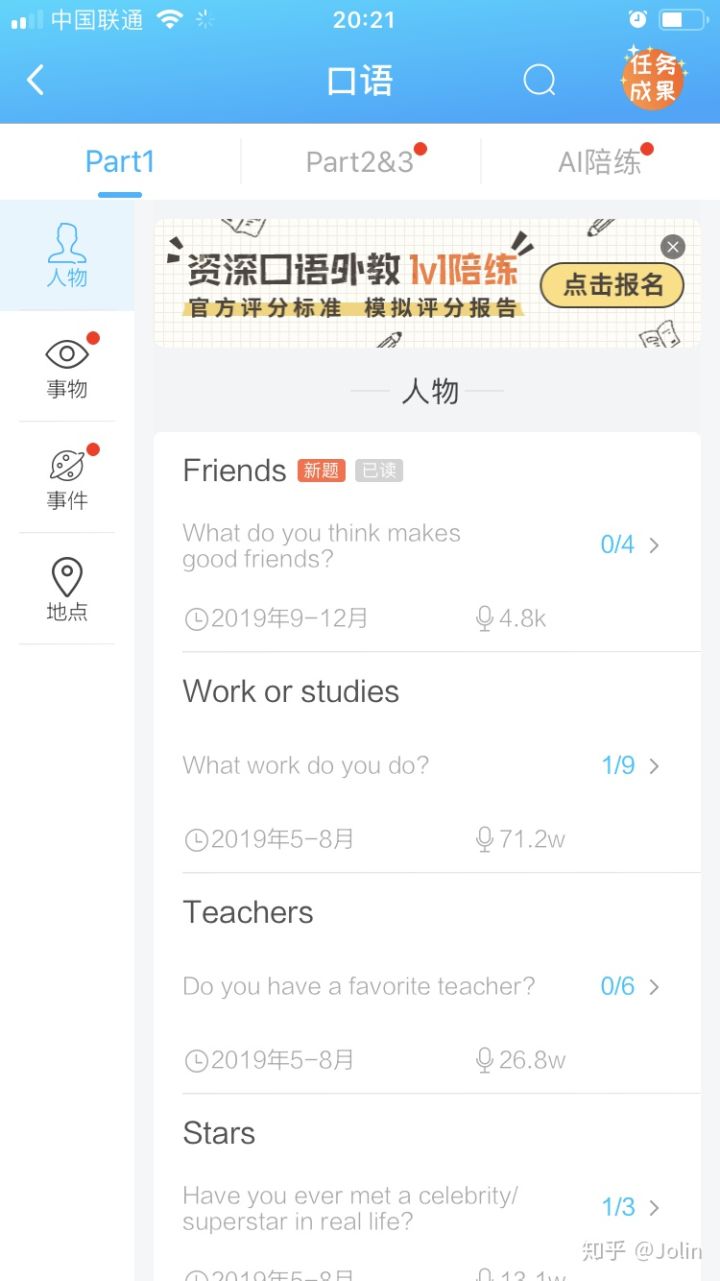Tap the 已读 status tag on Friends
The image size is (720, 1281).
coord(379,471)
